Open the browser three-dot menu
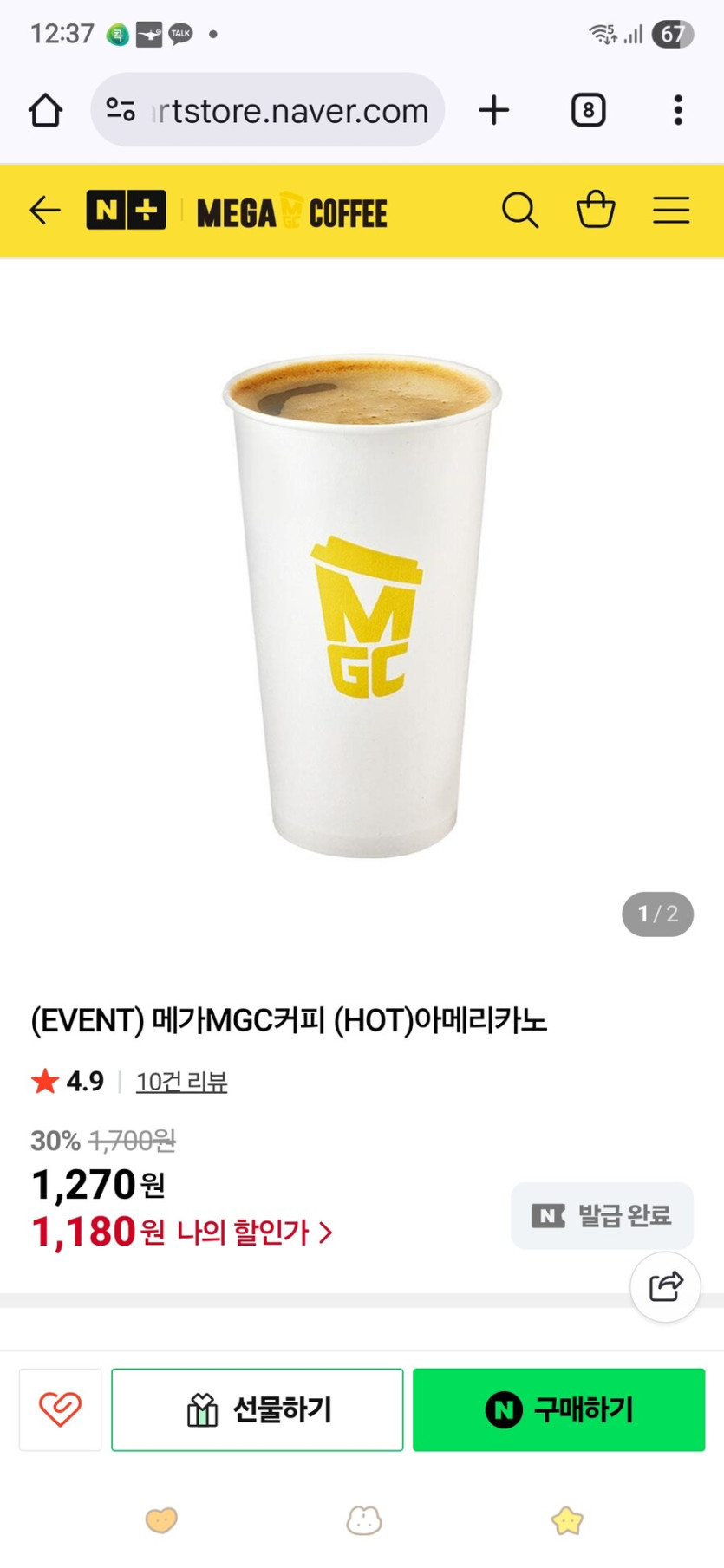The image size is (724, 1568). (677, 109)
